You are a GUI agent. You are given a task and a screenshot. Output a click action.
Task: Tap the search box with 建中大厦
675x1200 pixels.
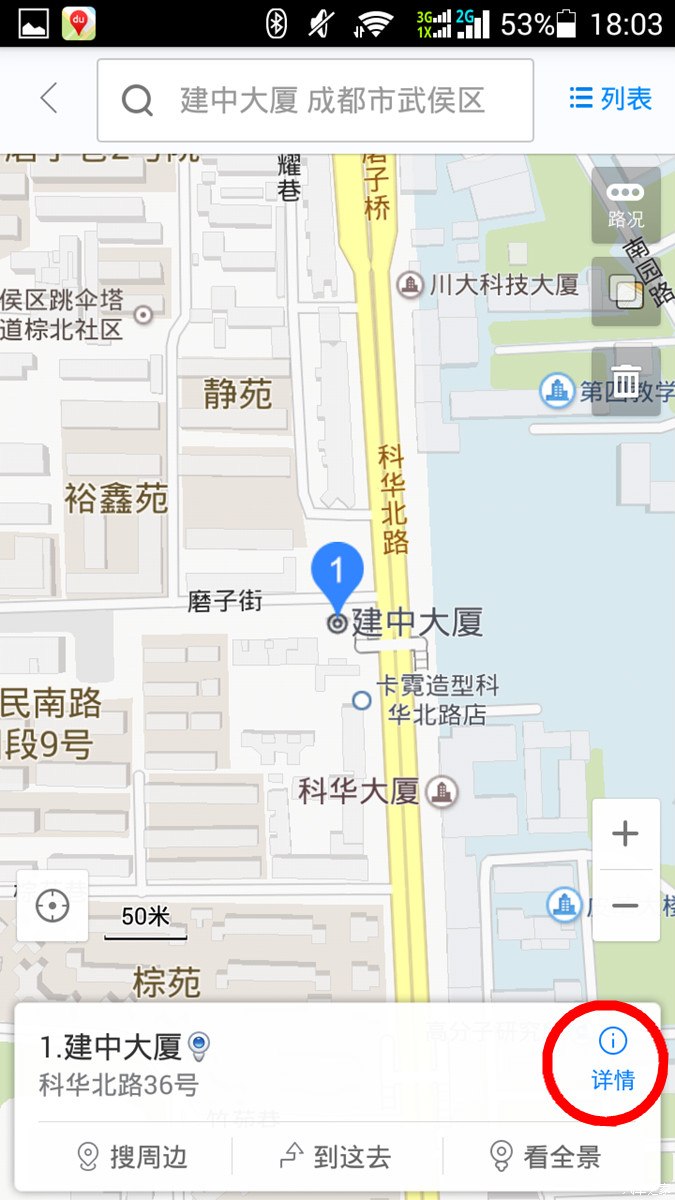315,100
